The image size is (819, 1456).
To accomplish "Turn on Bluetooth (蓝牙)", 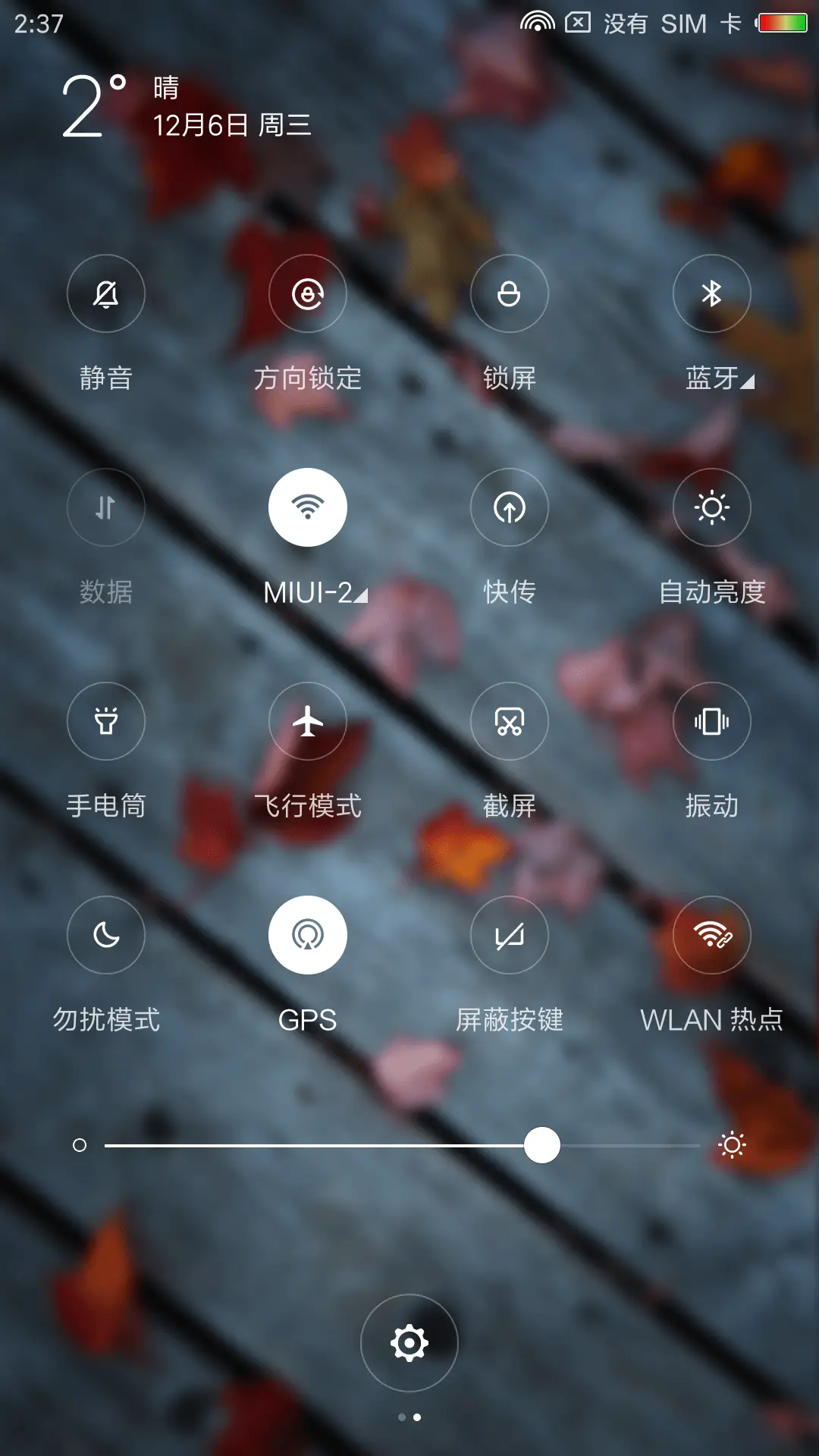I will (711, 293).
